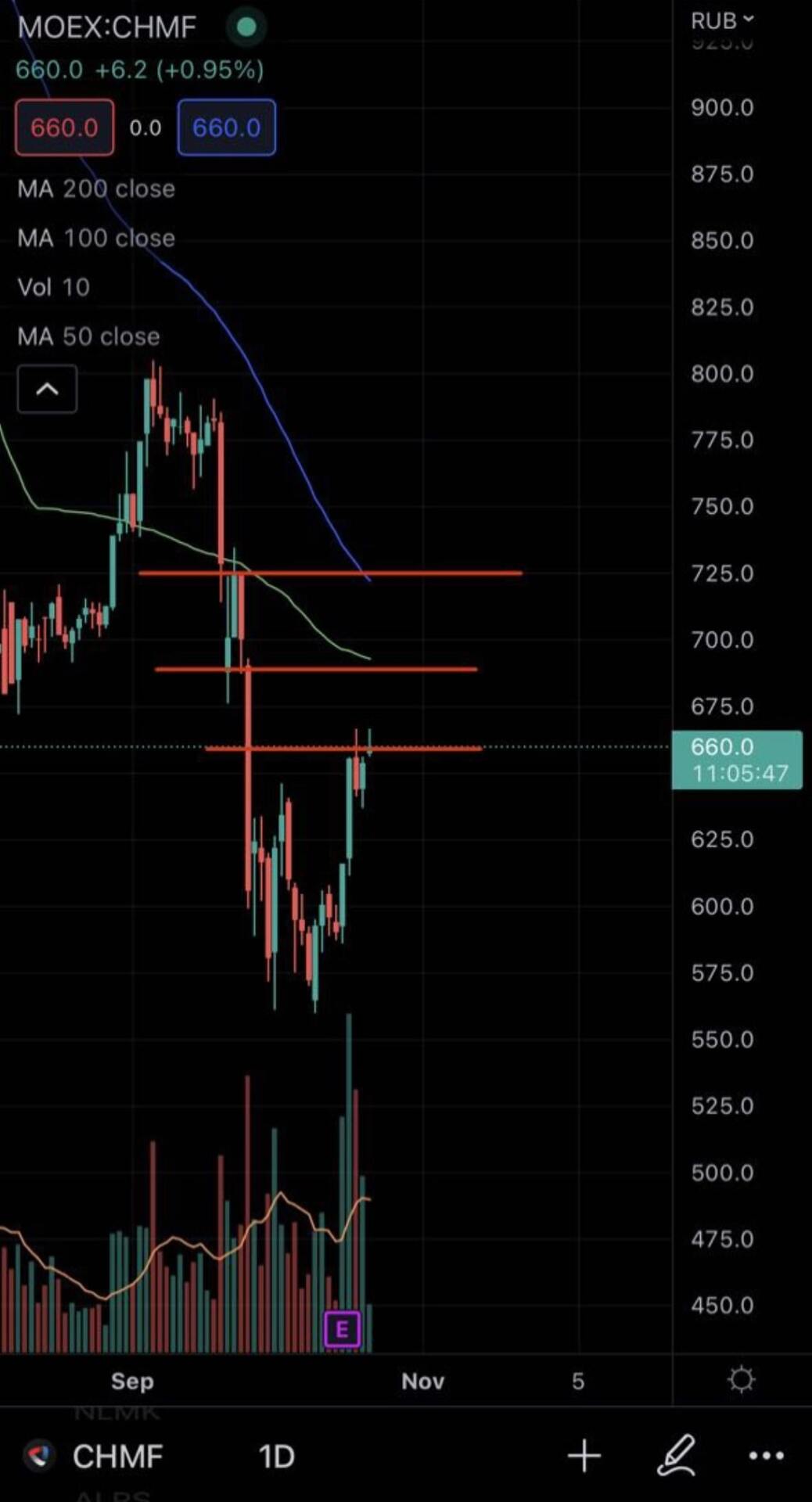Collapse the indicator legend with the chevron
Screen dimensions: 812x1502
(47, 389)
